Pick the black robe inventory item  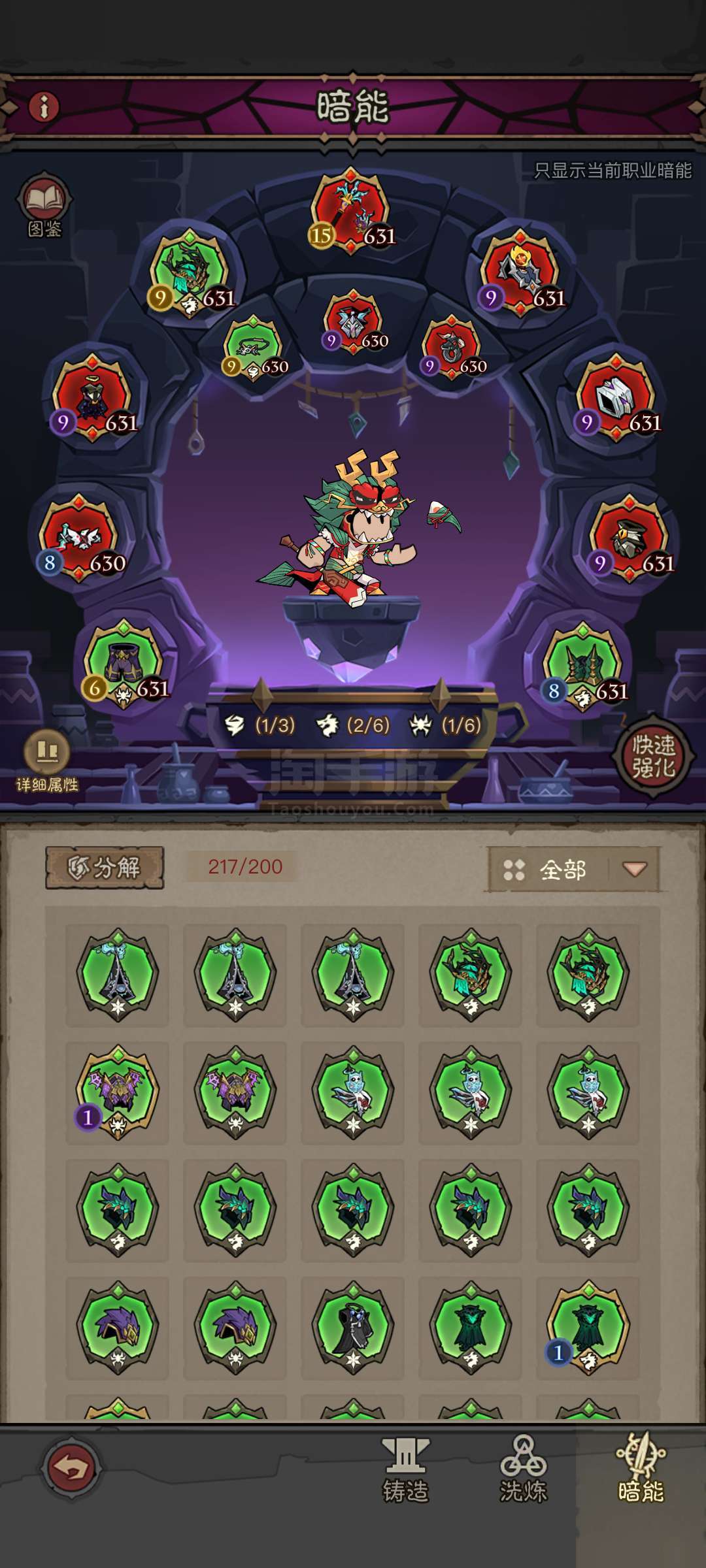point(353,1328)
